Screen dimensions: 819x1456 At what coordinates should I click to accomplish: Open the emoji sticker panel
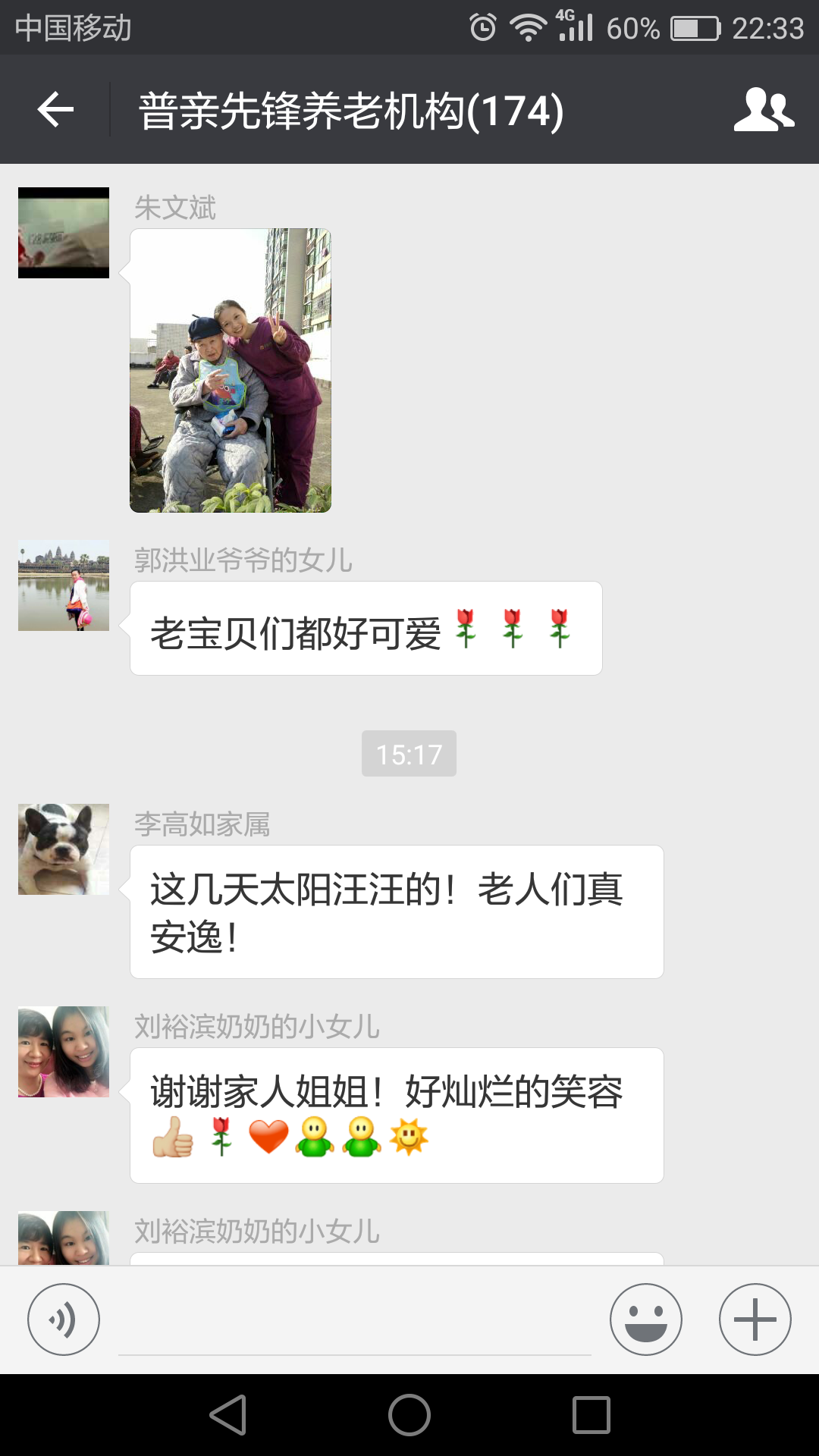tap(646, 1319)
